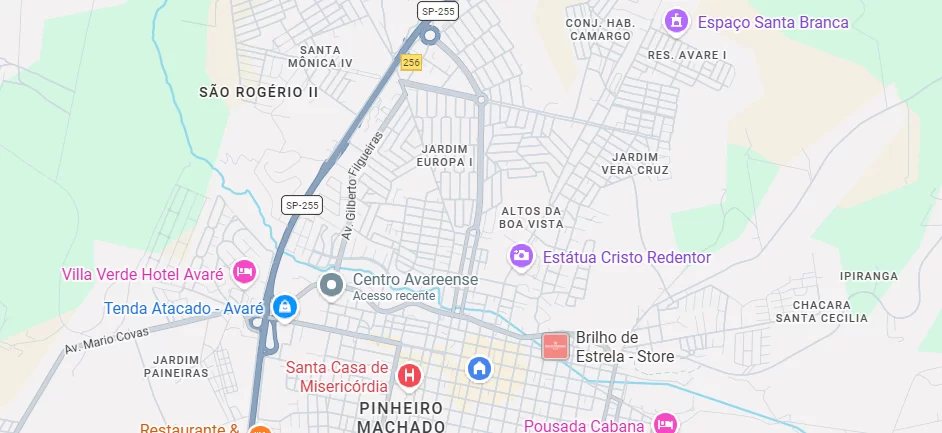Open the Brilho de Estrela - Store marker
942x433 pixels.
coord(556,347)
